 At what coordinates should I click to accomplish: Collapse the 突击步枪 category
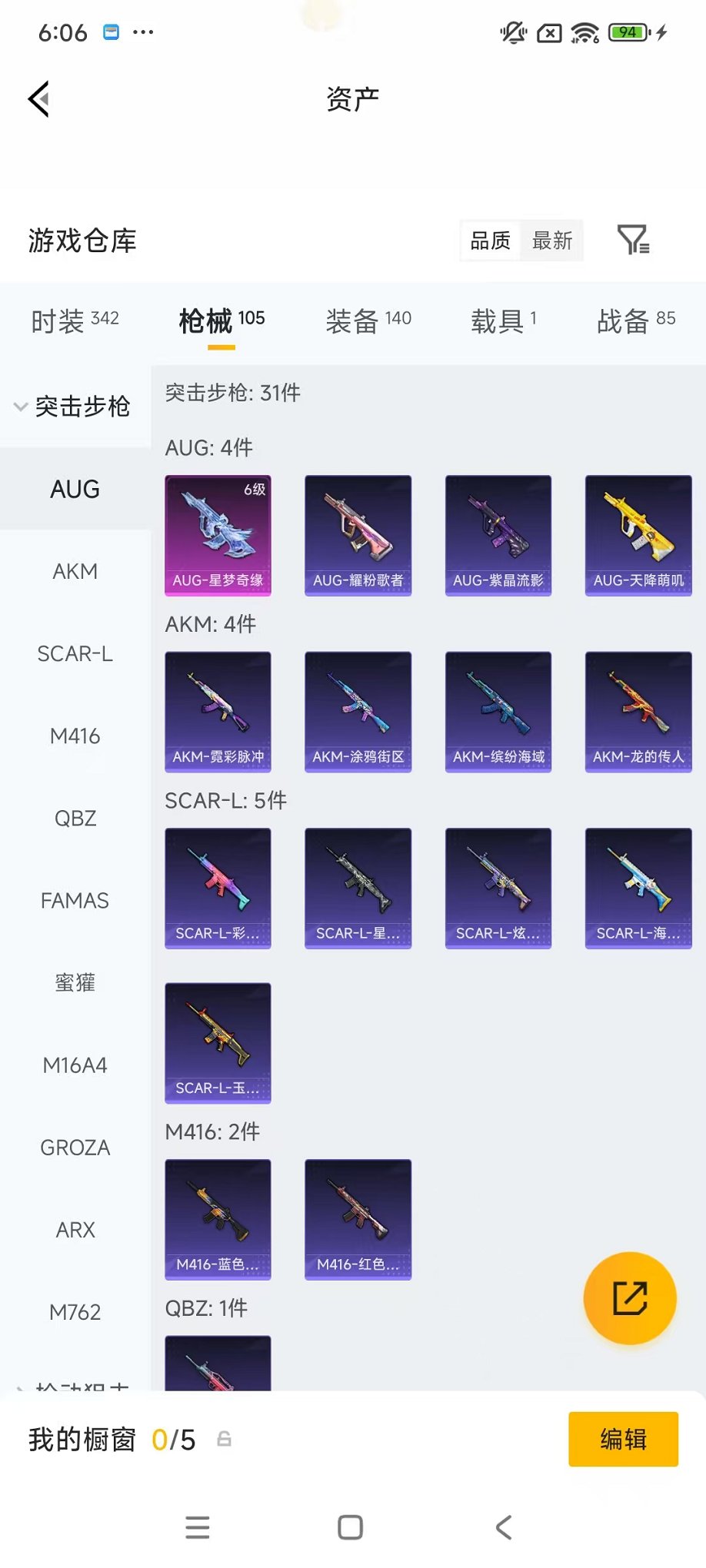click(73, 406)
